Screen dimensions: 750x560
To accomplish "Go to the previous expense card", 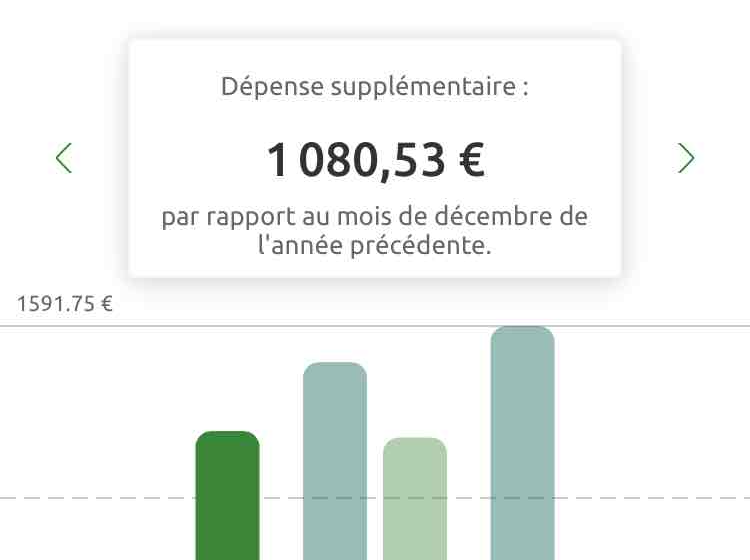I will 64,158.
